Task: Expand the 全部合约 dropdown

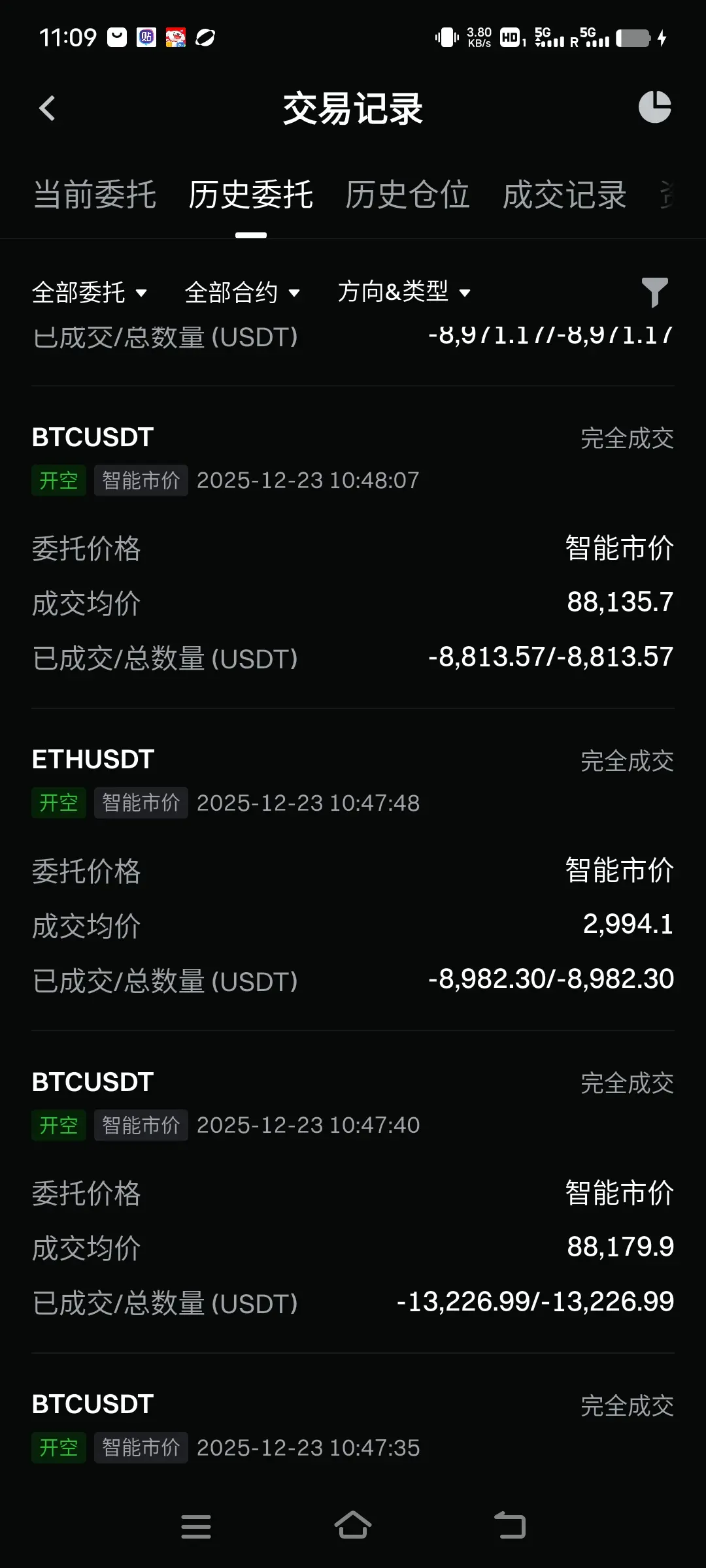Action: [x=242, y=293]
